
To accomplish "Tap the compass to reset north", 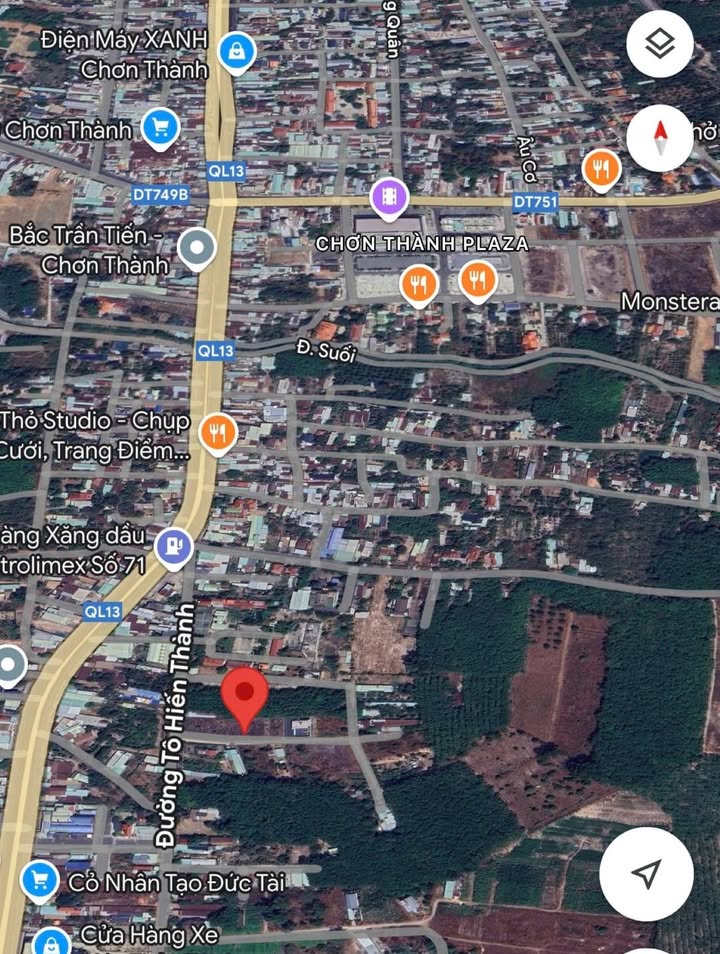I will click(x=660, y=135).
